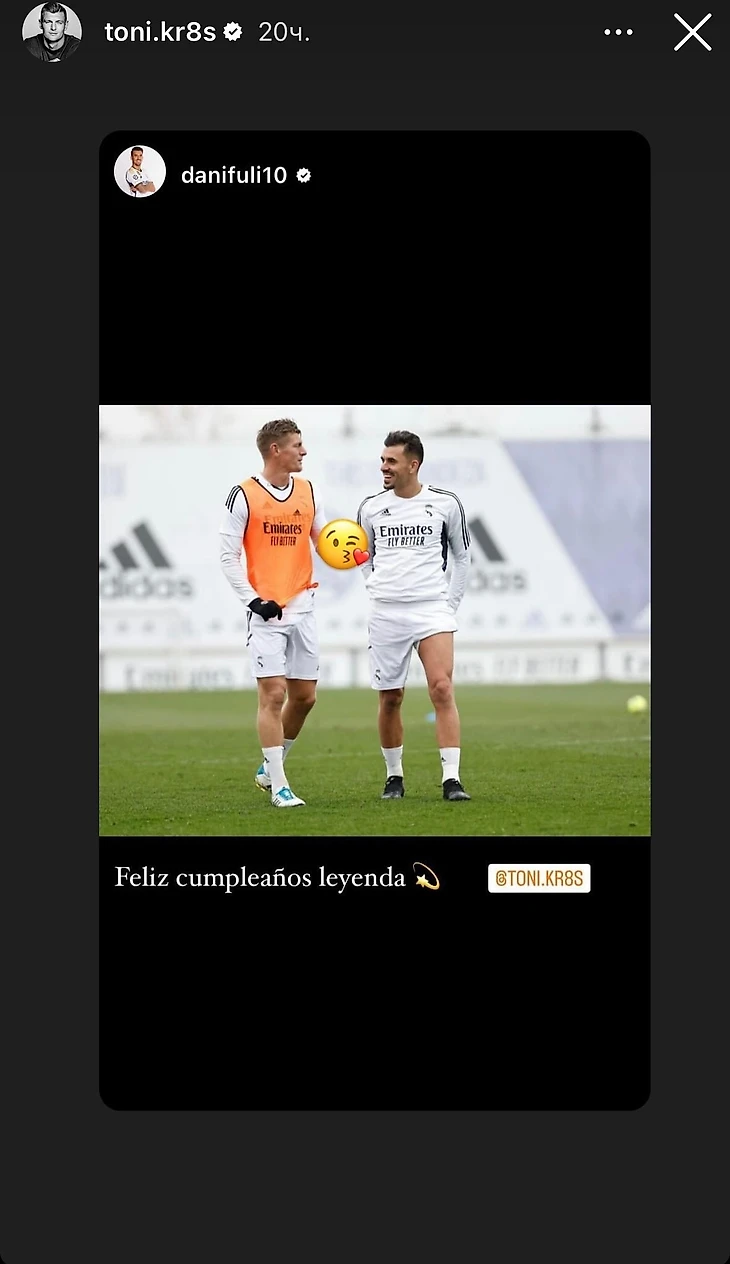Open the story overflow menu

click(x=618, y=32)
